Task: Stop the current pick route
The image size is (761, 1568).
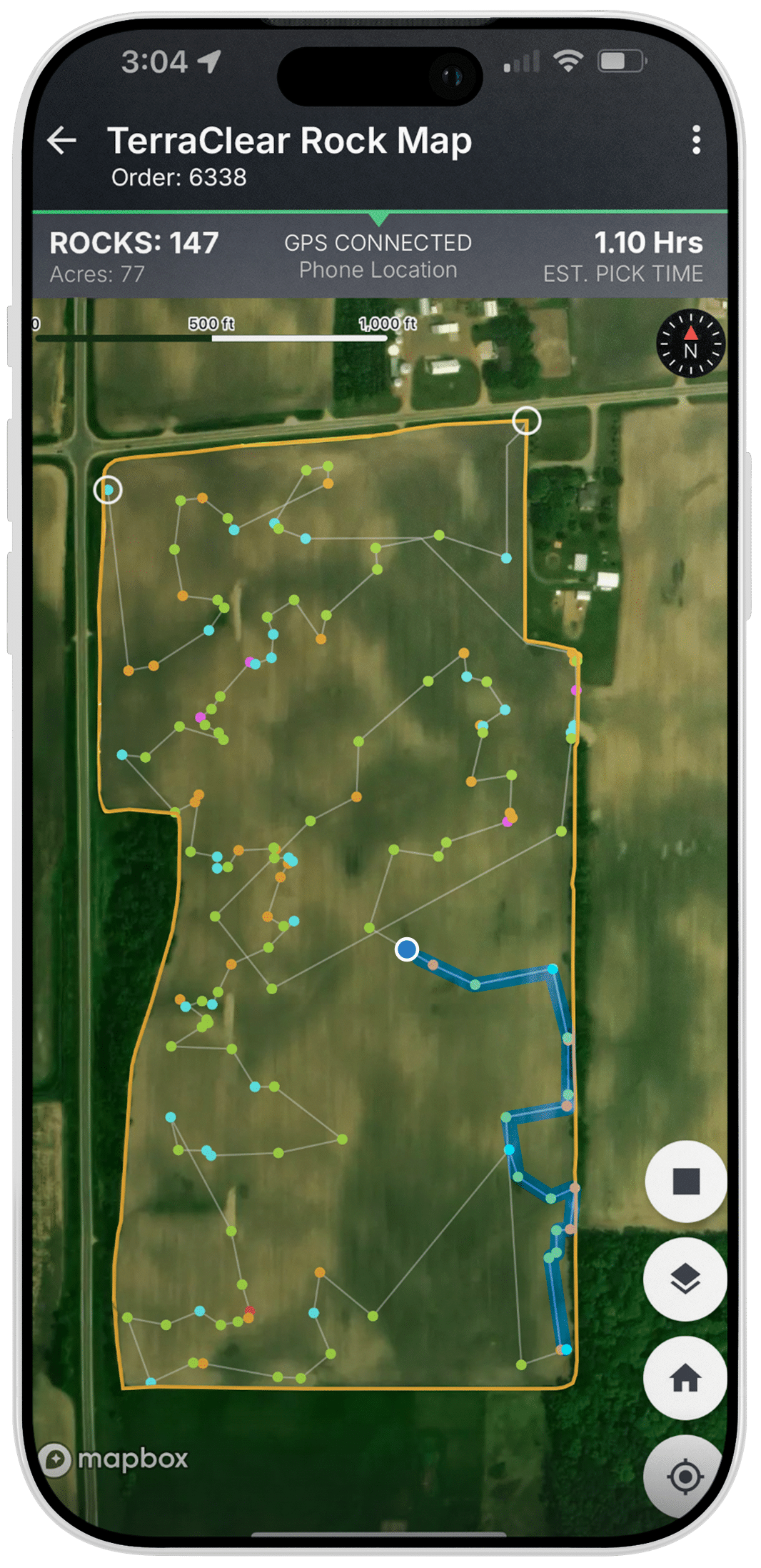Action: point(685,1181)
